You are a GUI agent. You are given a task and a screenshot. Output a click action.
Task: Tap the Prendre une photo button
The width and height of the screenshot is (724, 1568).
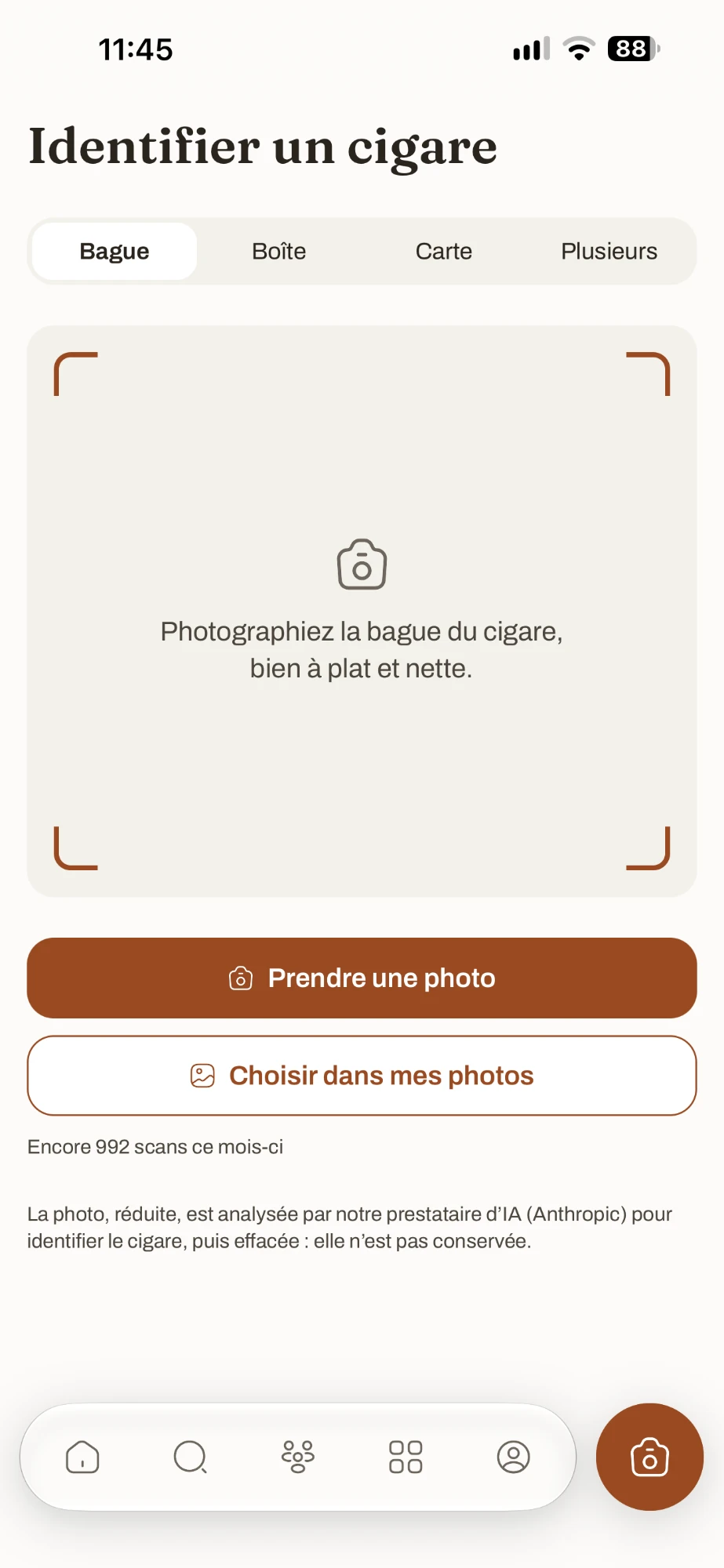(x=362, y=978)
